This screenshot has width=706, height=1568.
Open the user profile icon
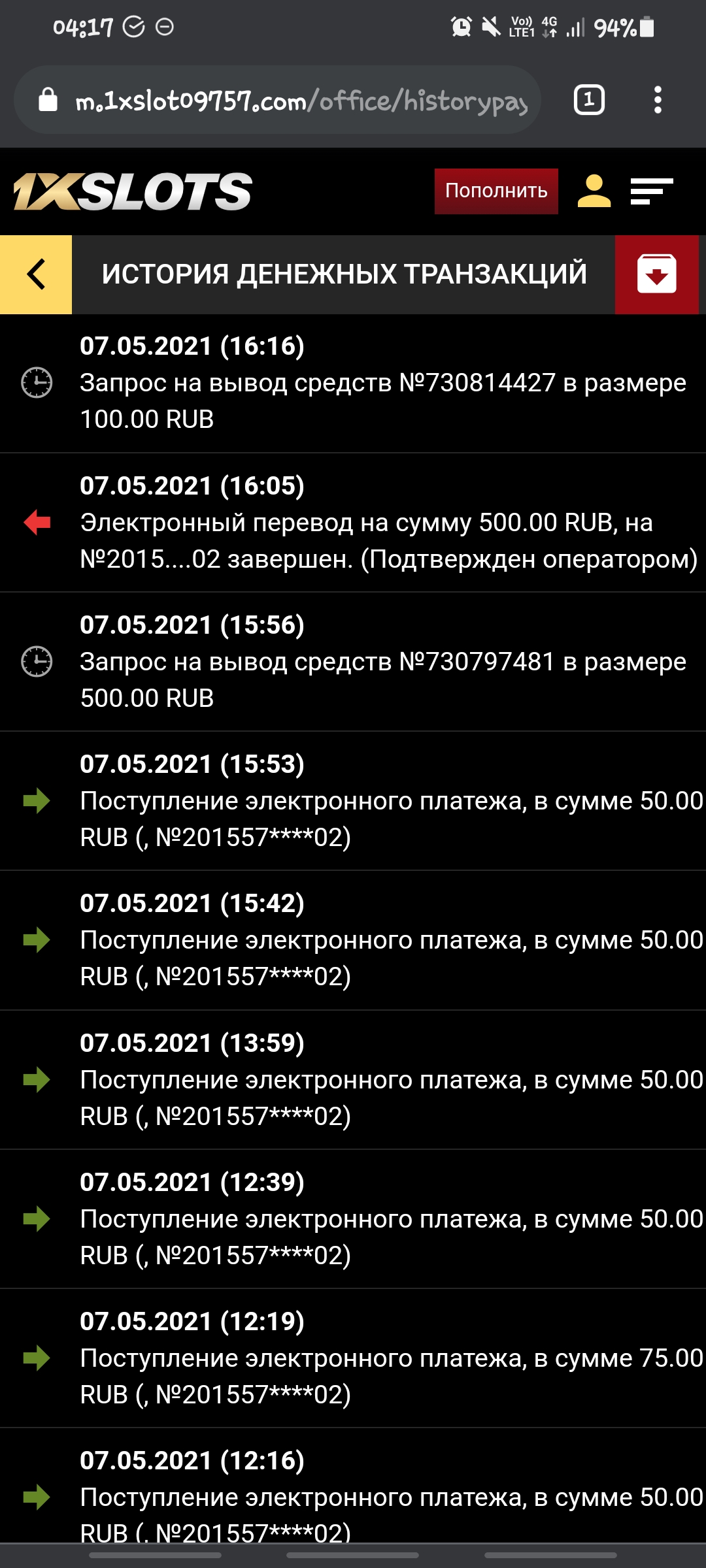tap(594, 191)
